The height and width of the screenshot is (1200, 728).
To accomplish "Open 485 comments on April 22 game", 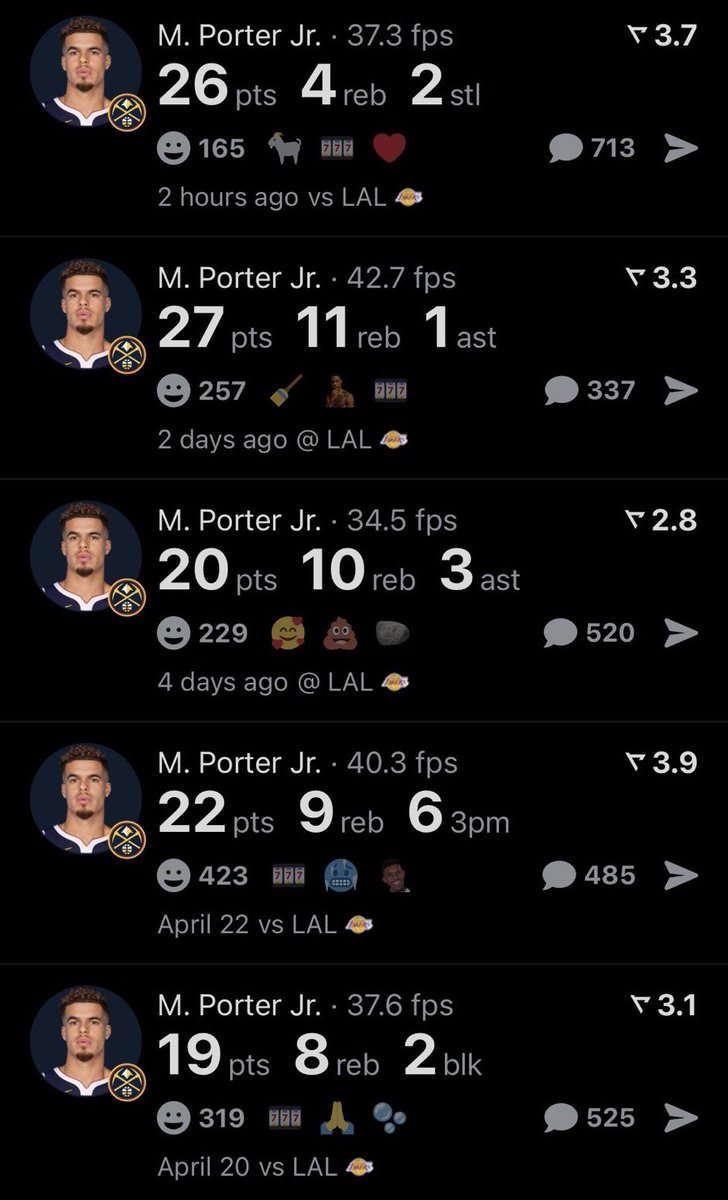I will click(591, 875).
